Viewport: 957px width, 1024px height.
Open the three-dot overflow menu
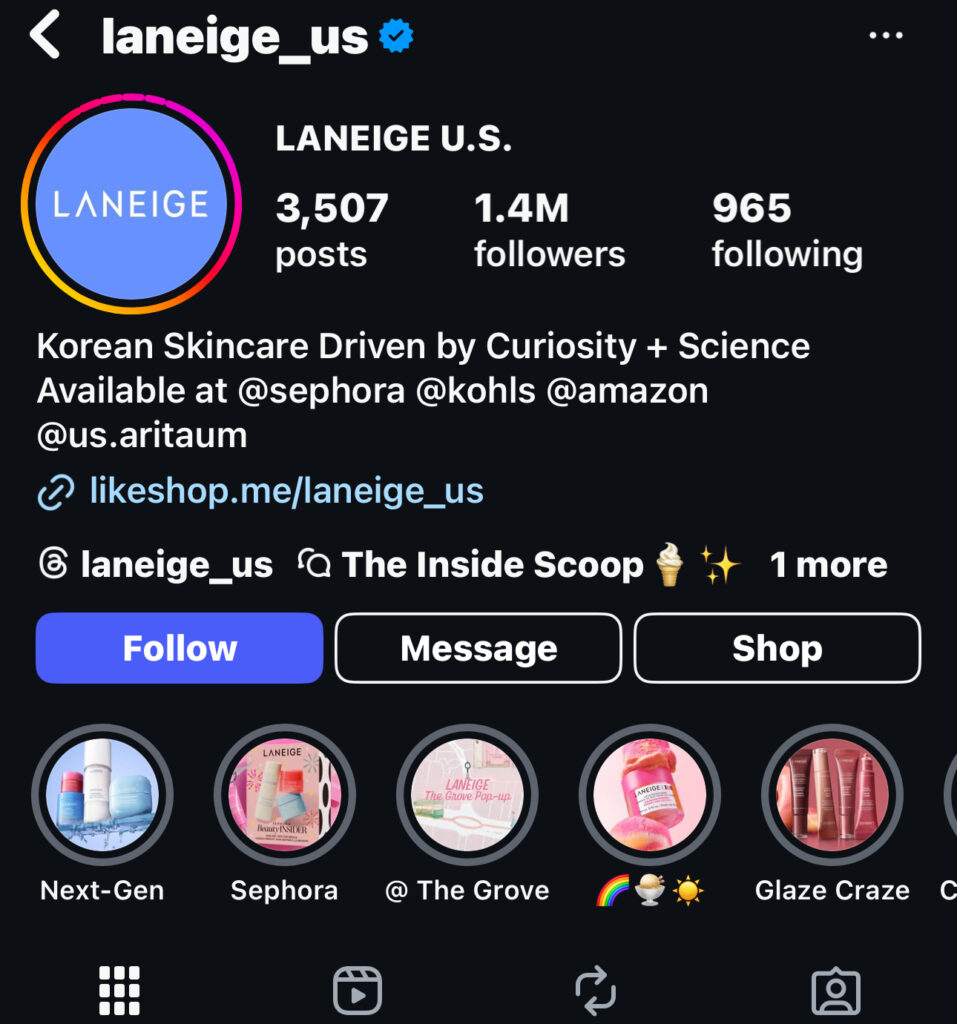886,36
